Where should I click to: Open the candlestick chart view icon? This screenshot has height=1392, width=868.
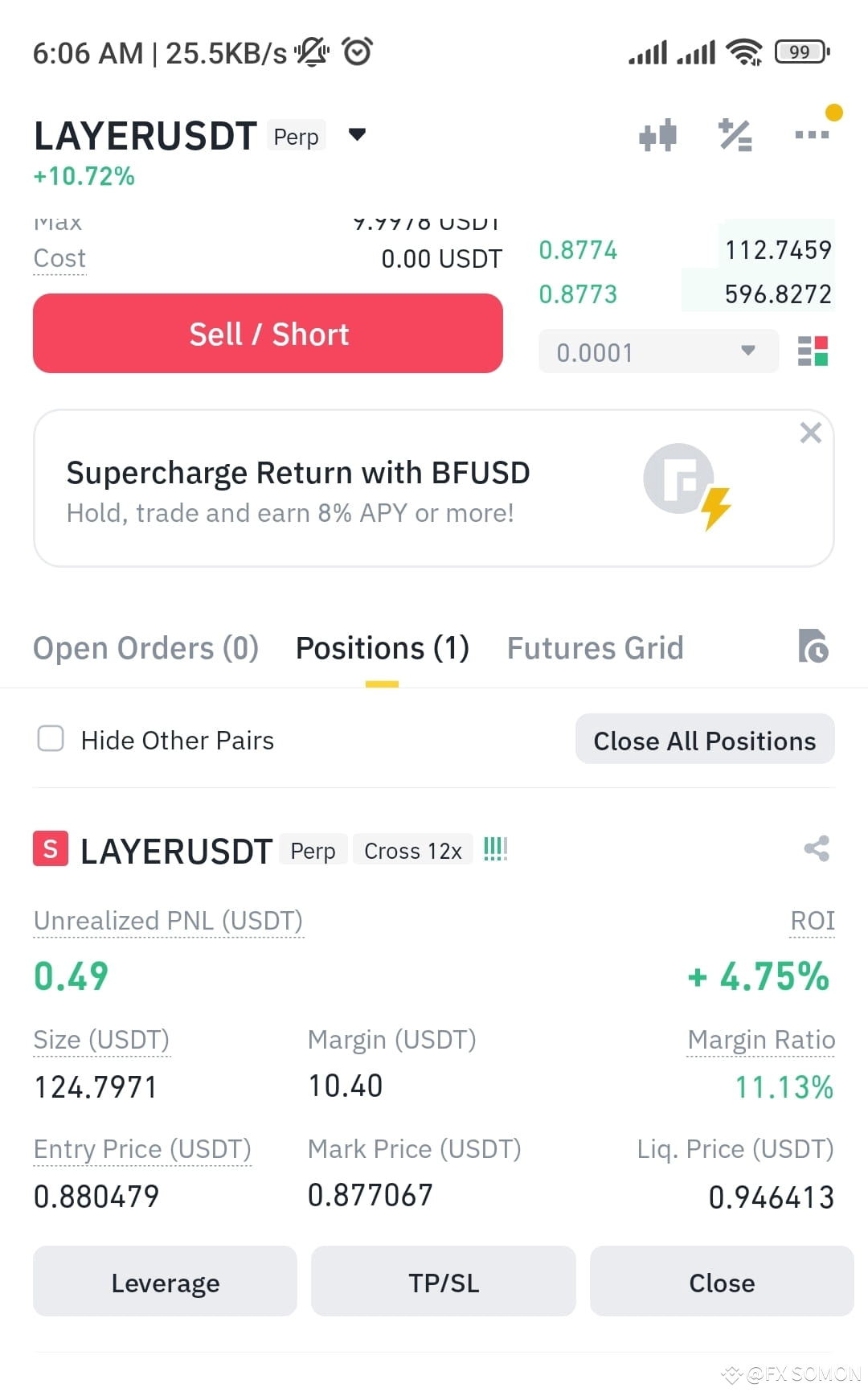(657, 134)
